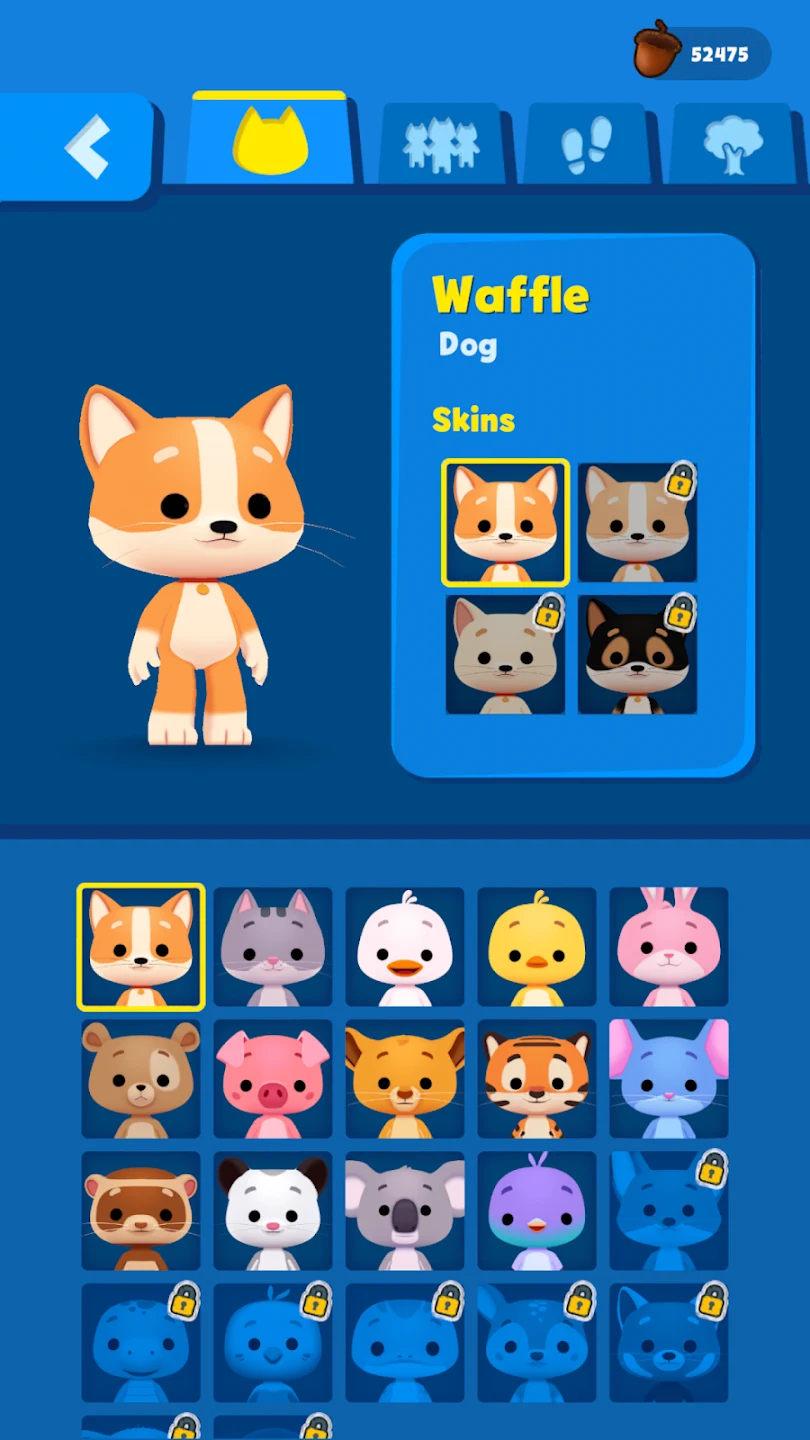
Task: Pick the yellow chick character
Action: [x=537, y=947]
